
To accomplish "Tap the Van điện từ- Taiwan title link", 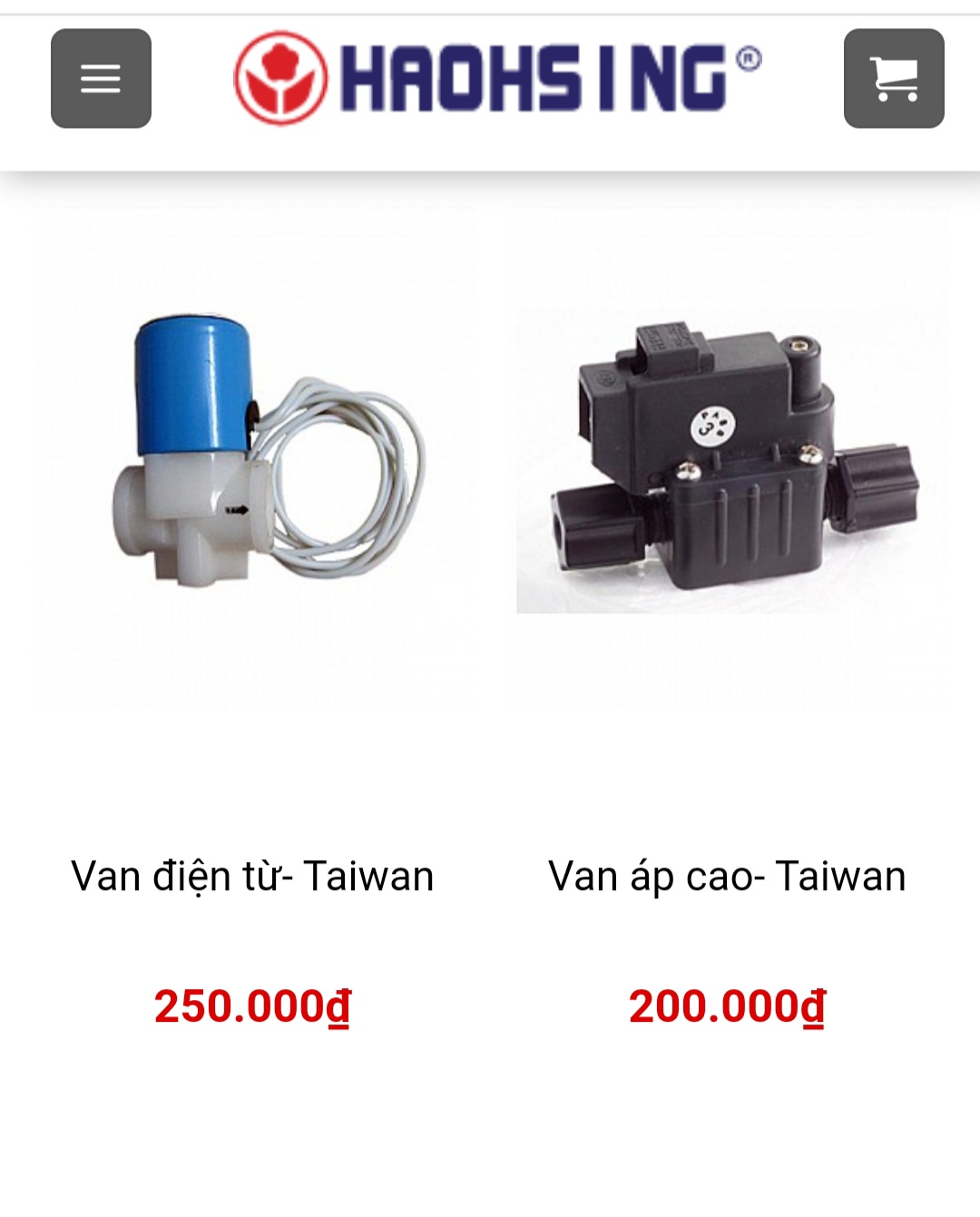I will pyautogui.click(x=253, y=877).
